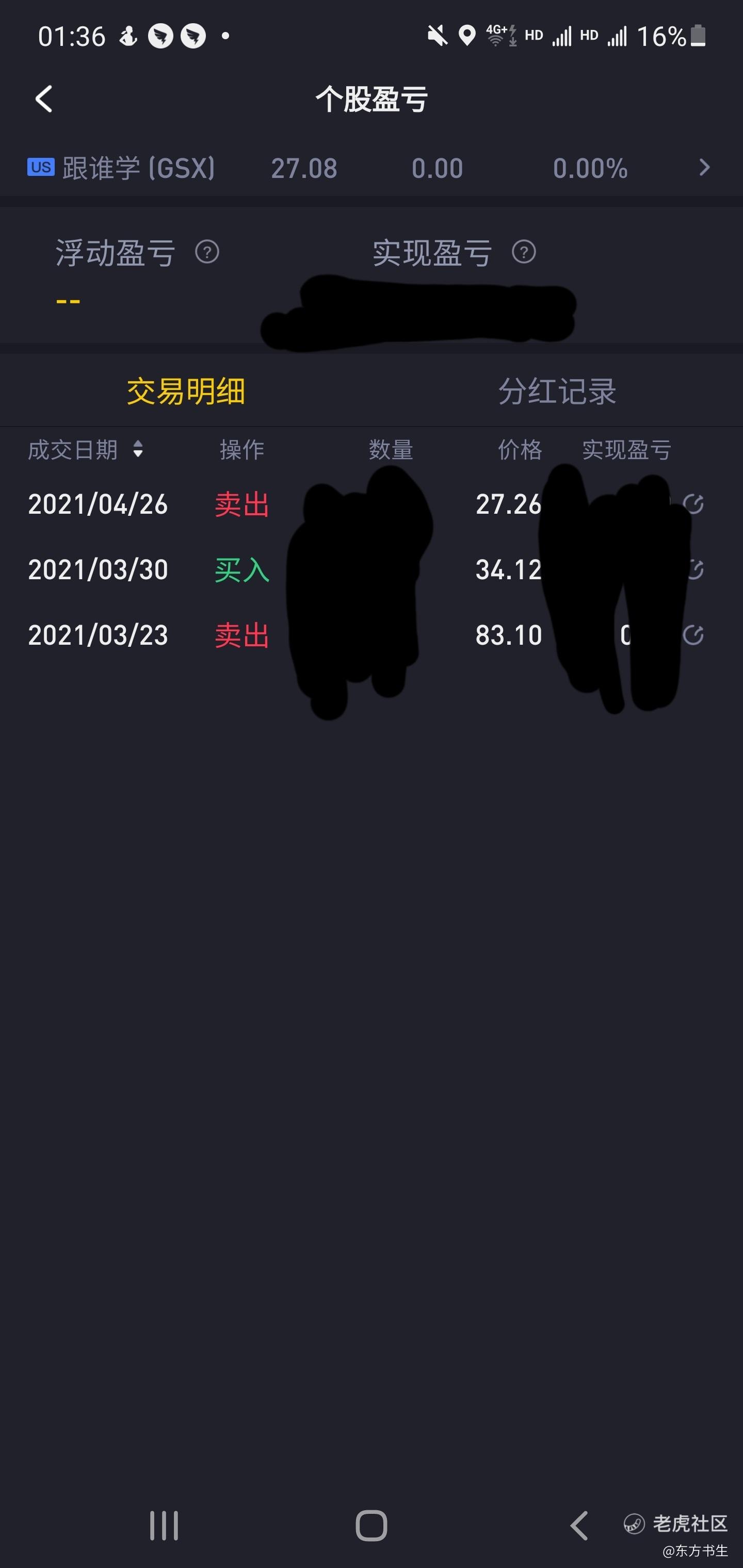The height and width of the screenshot is (1568, 743).
Task: Open the 跟谁学 (GSX) stock quote row
Action: [372, 168]
